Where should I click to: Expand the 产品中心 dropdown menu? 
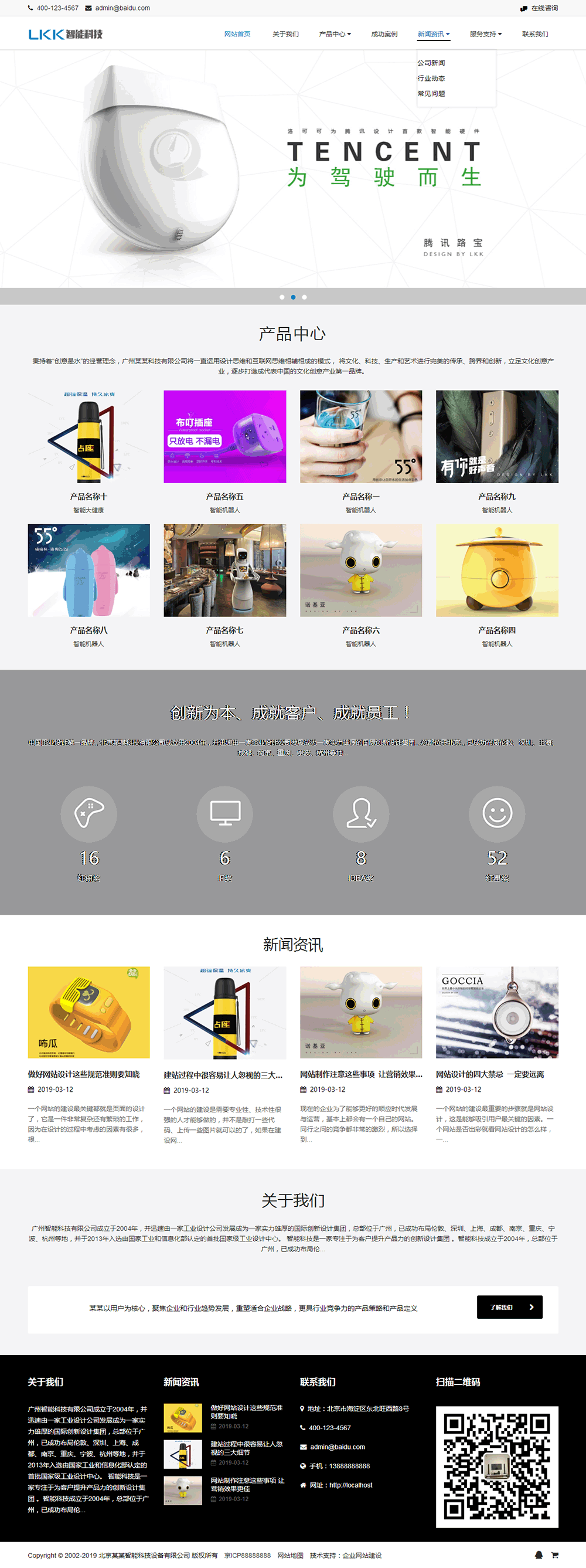coord(335,34)
